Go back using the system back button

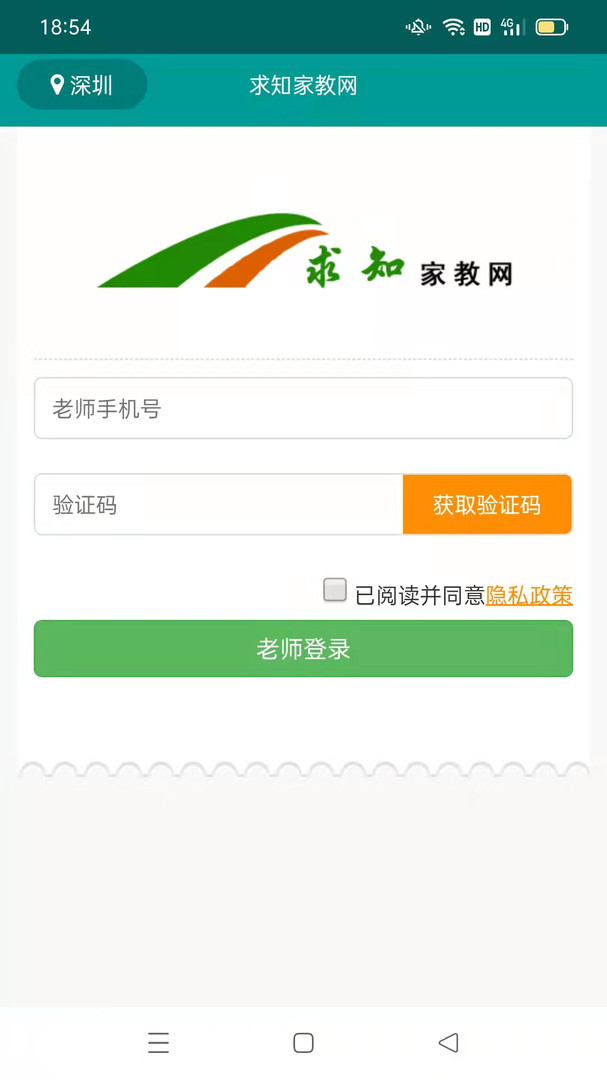[x=448, y=1043]
